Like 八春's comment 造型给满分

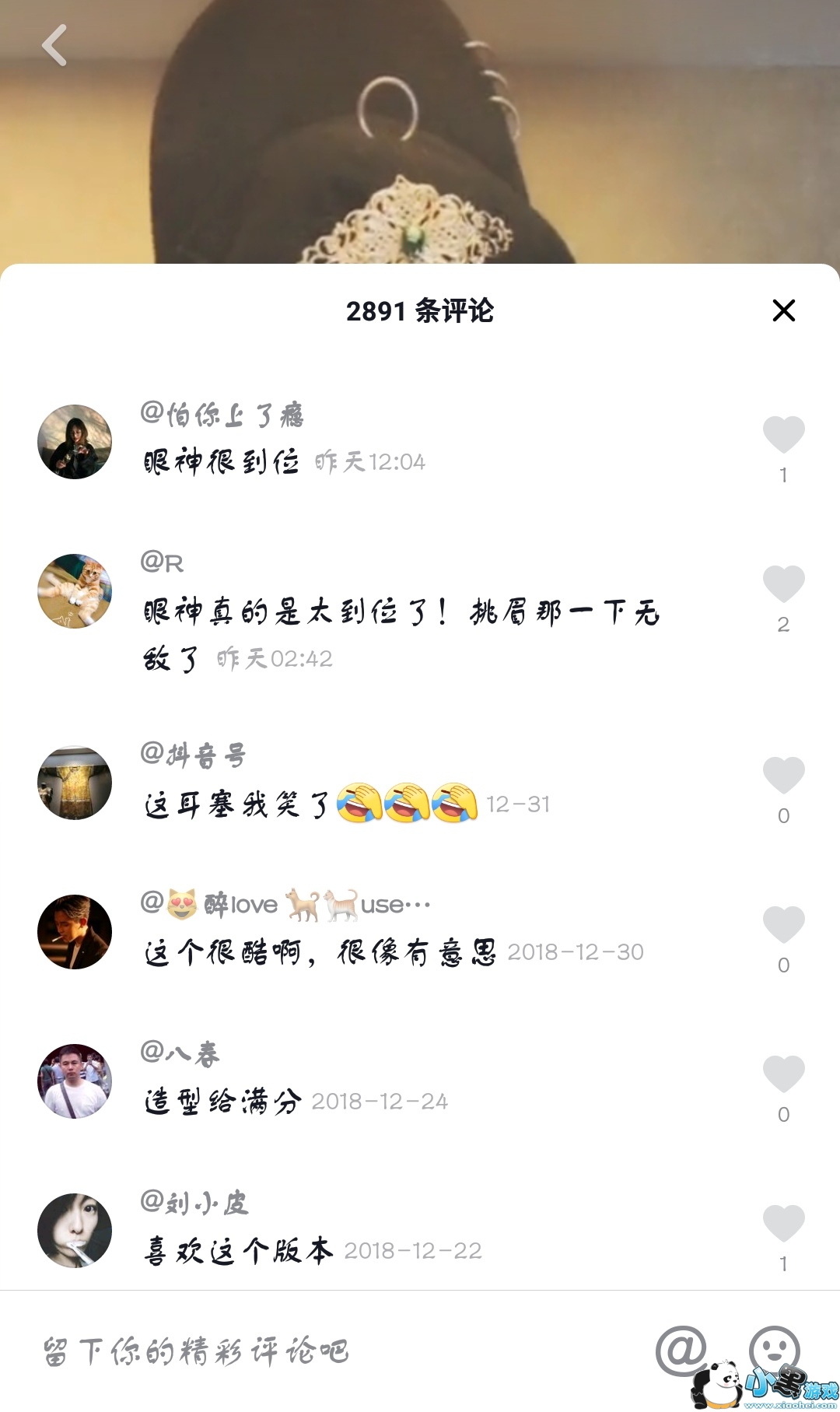[x=783, y=1074]
